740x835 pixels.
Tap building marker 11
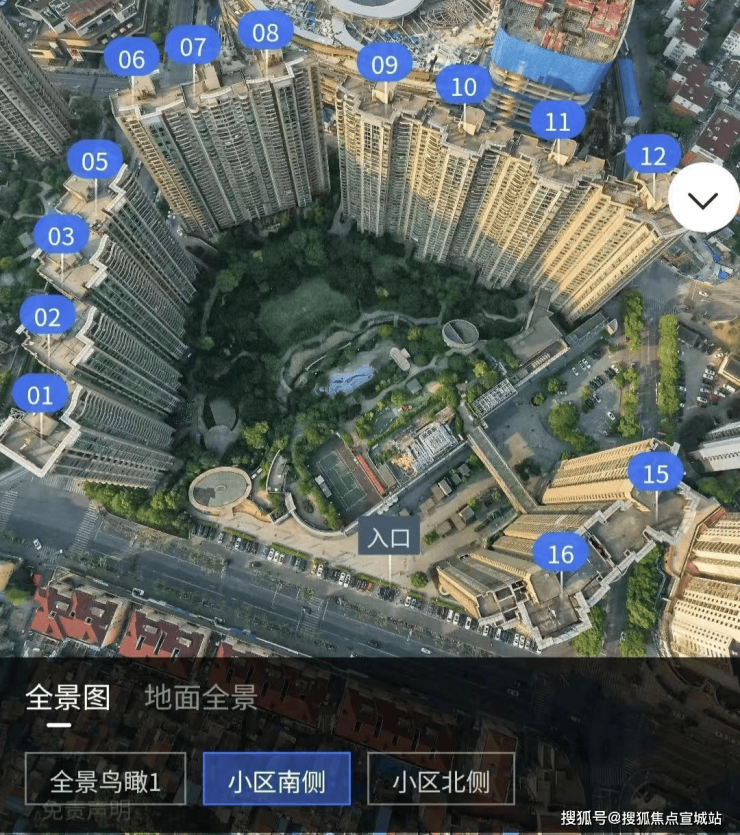[x=557, y=121]
